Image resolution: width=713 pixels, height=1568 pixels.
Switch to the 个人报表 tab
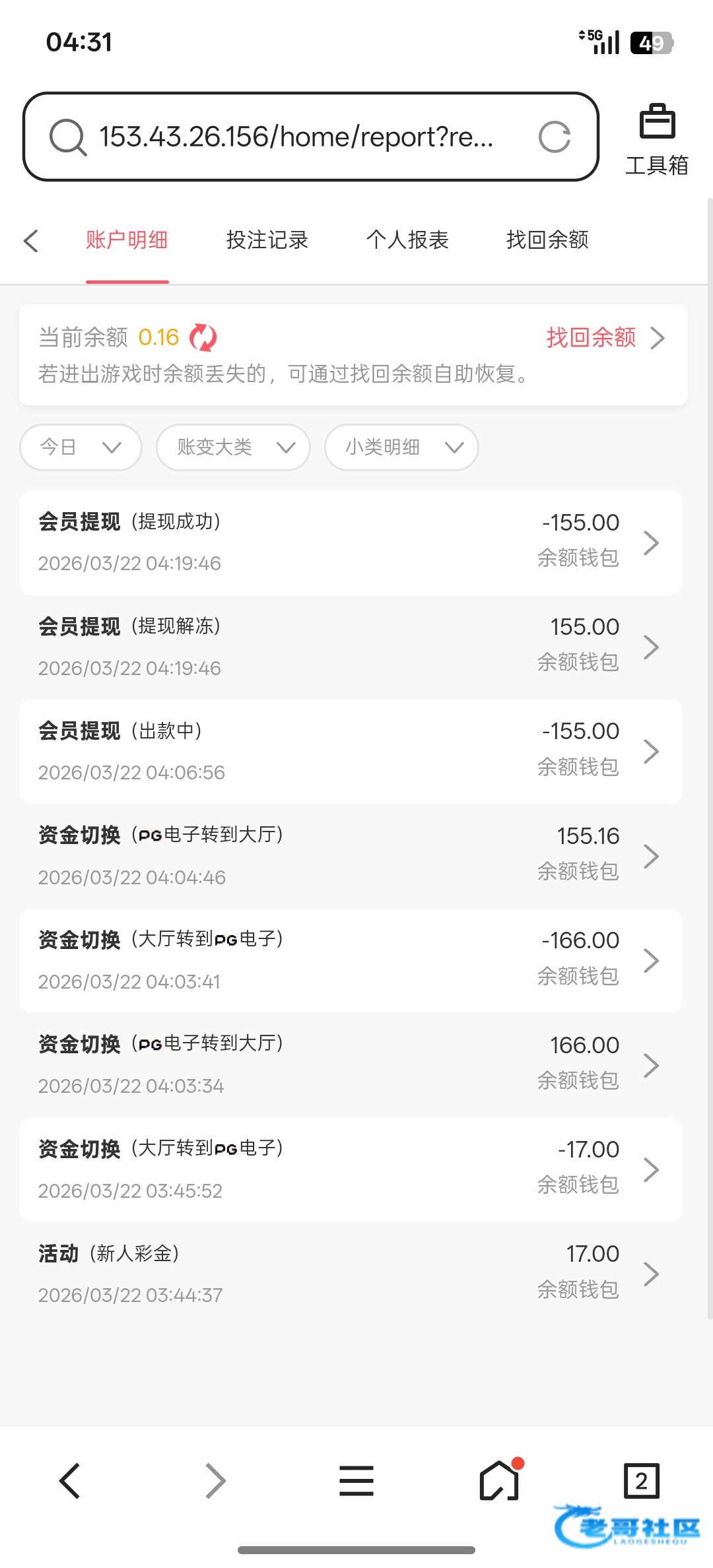(x=407, y=240)
